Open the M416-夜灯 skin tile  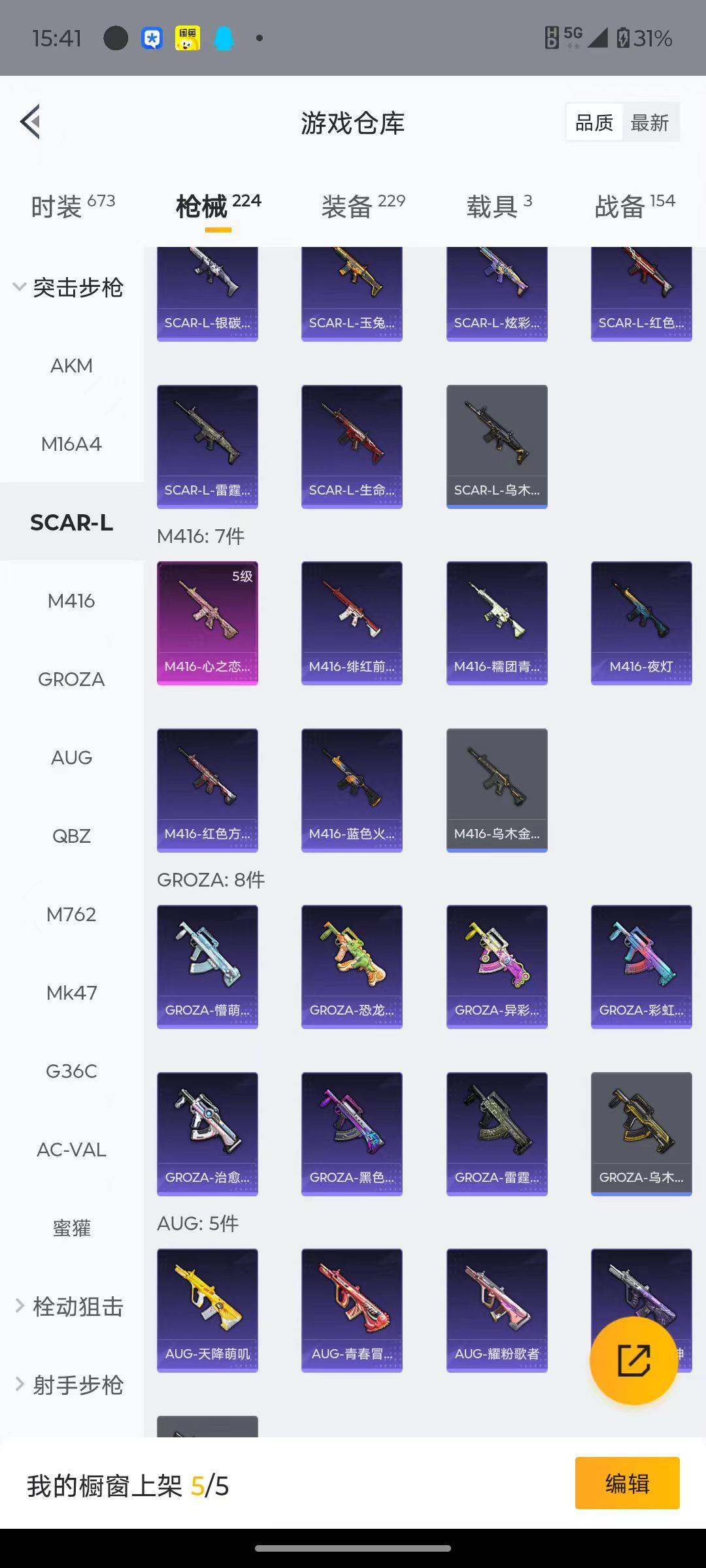(x=641, y=623)
